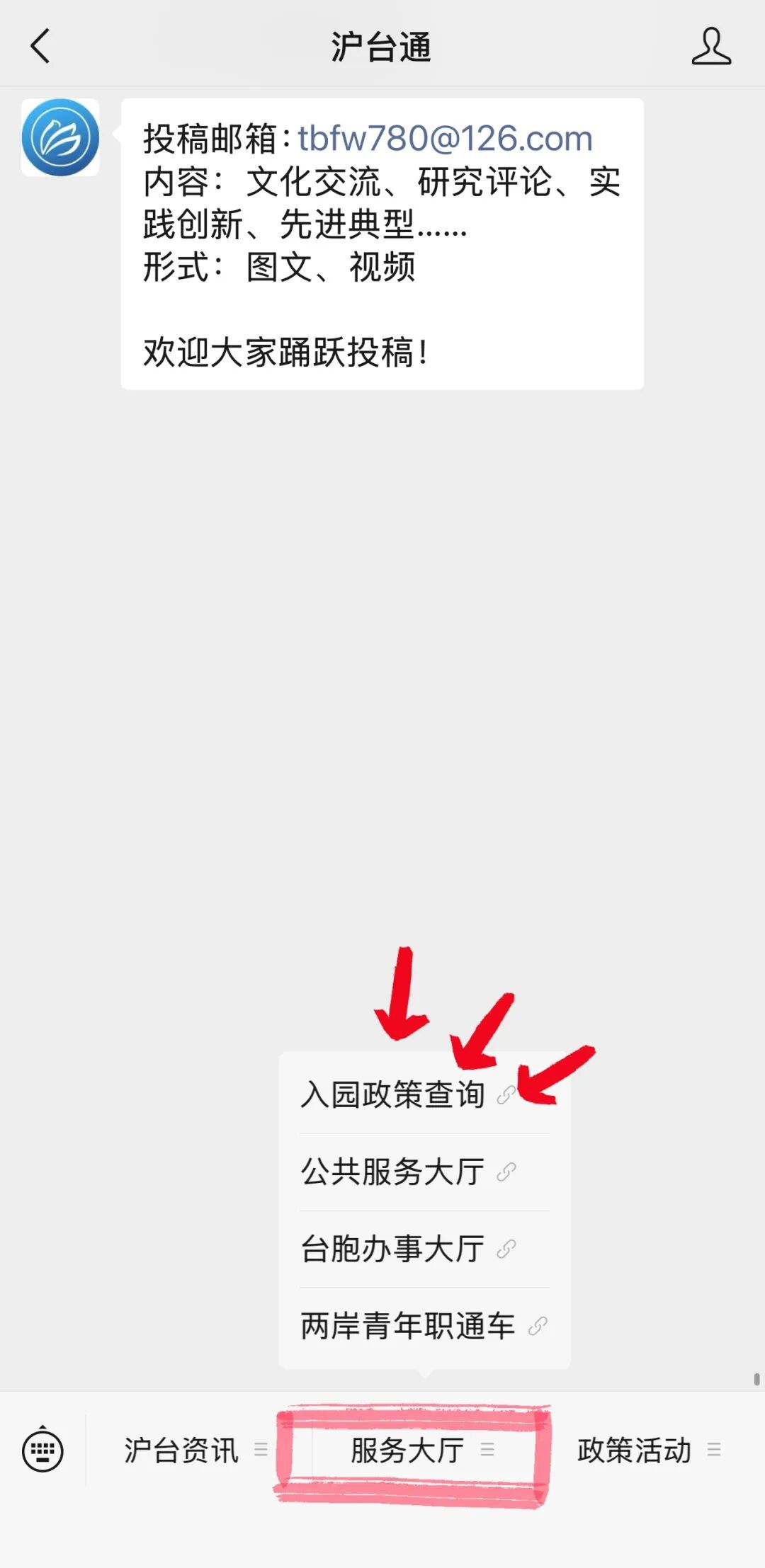Go back from the 沪台通 chat
Screen dimensions: 765x1568
(x=40, y=47)
